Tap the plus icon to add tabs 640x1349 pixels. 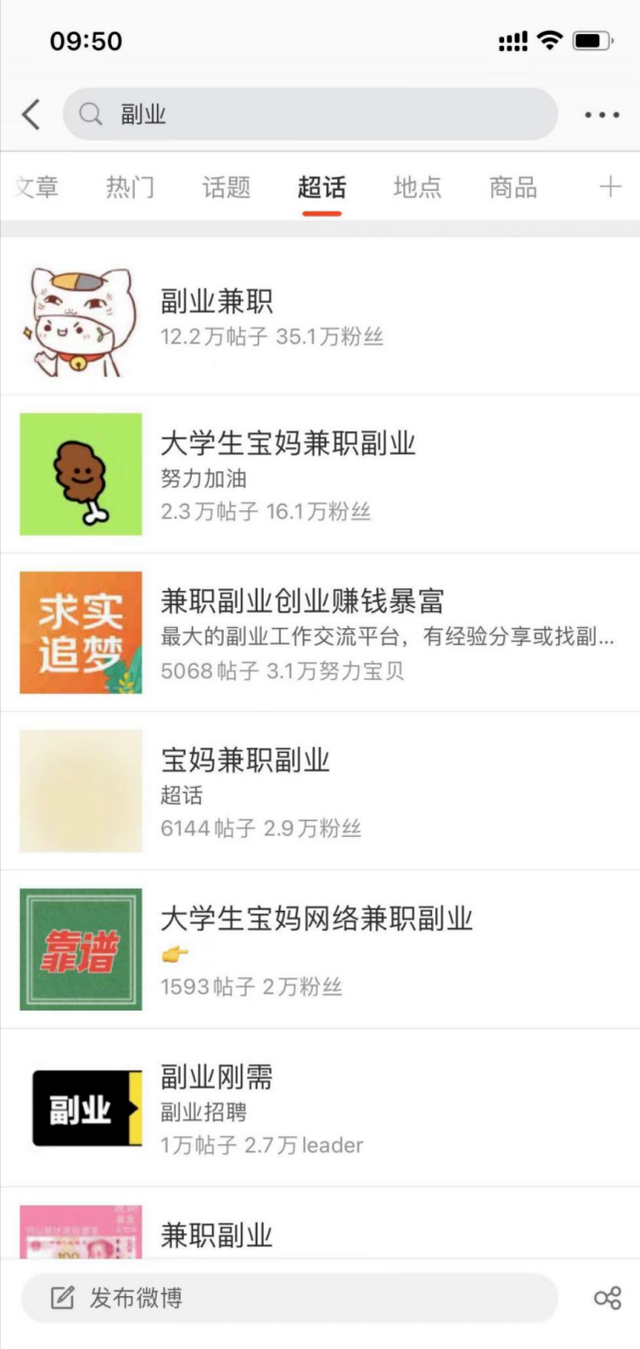(610, 187)
